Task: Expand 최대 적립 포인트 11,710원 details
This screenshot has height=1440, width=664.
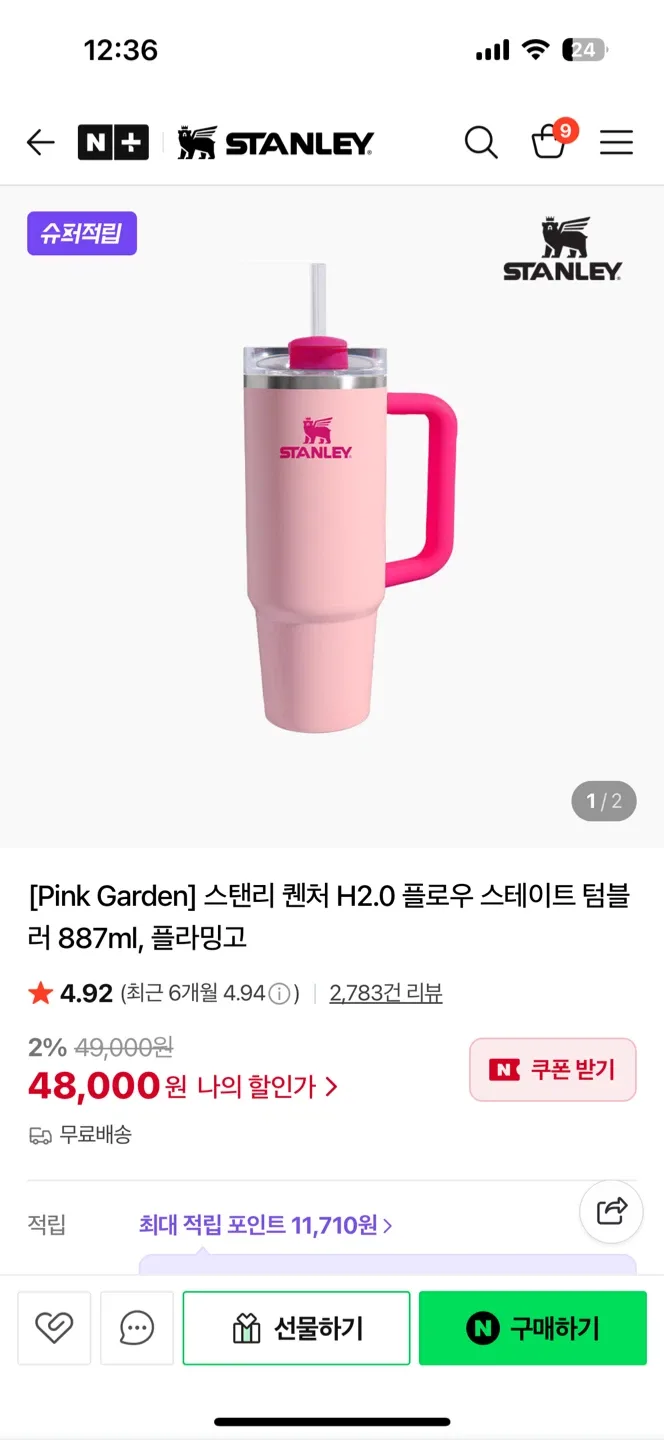Action: (265, 1225)
